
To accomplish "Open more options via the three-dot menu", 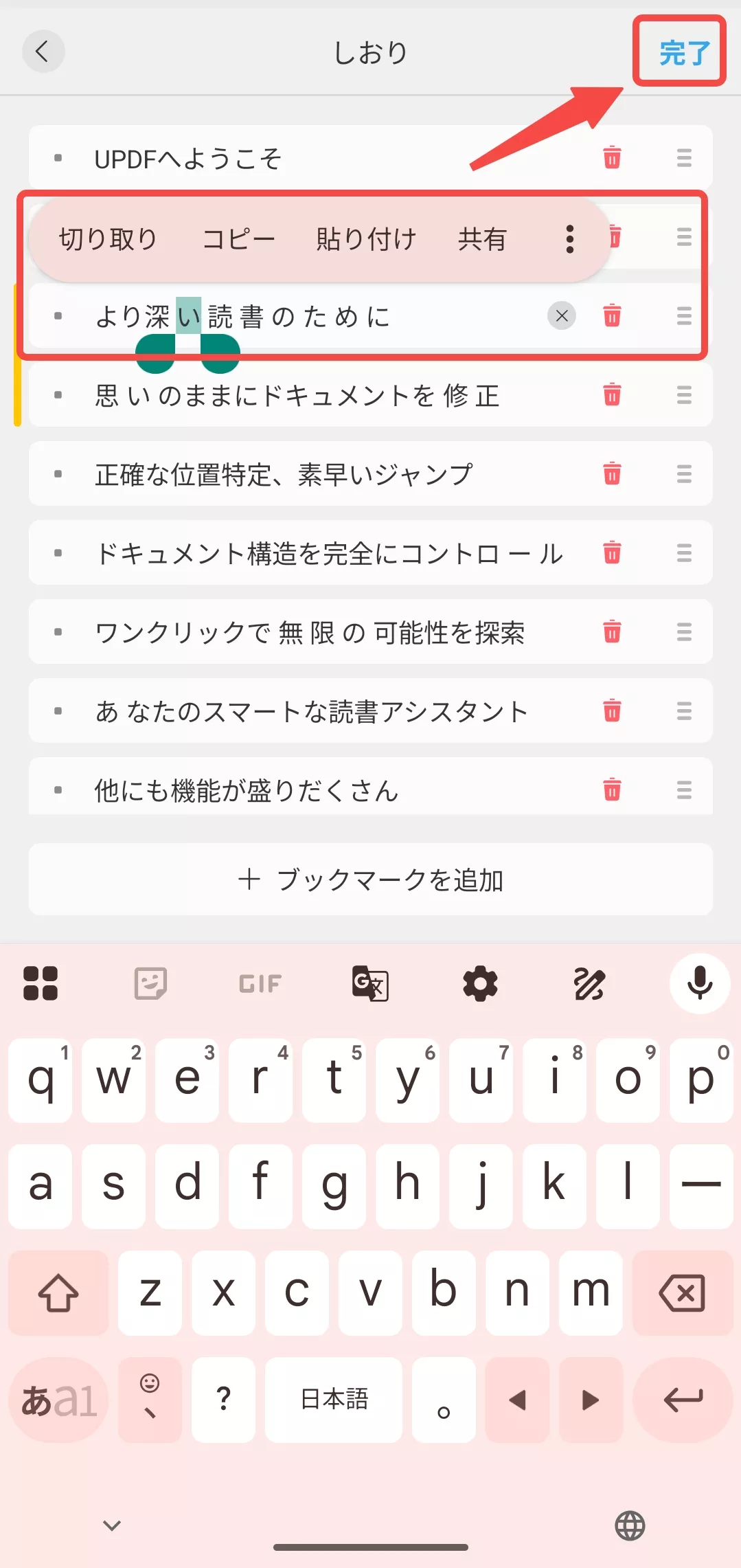I will point(569,239).
